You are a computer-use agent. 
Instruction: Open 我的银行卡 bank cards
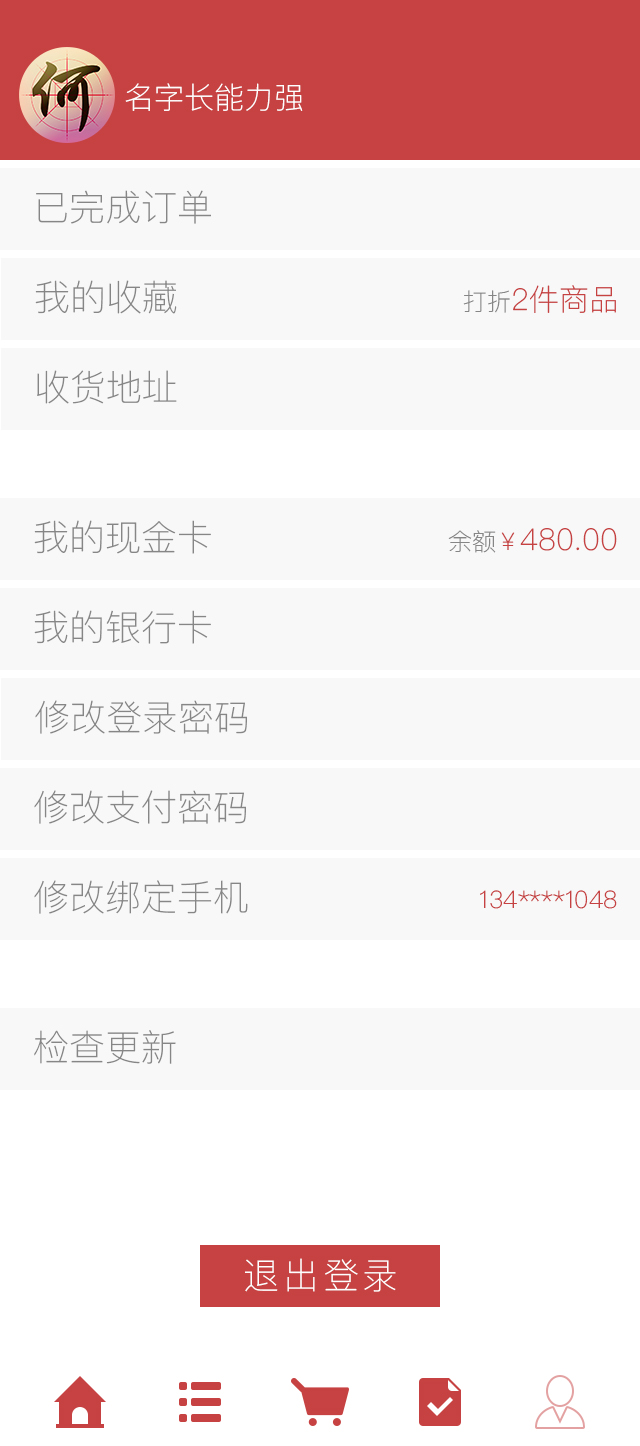tap(320, 629)
